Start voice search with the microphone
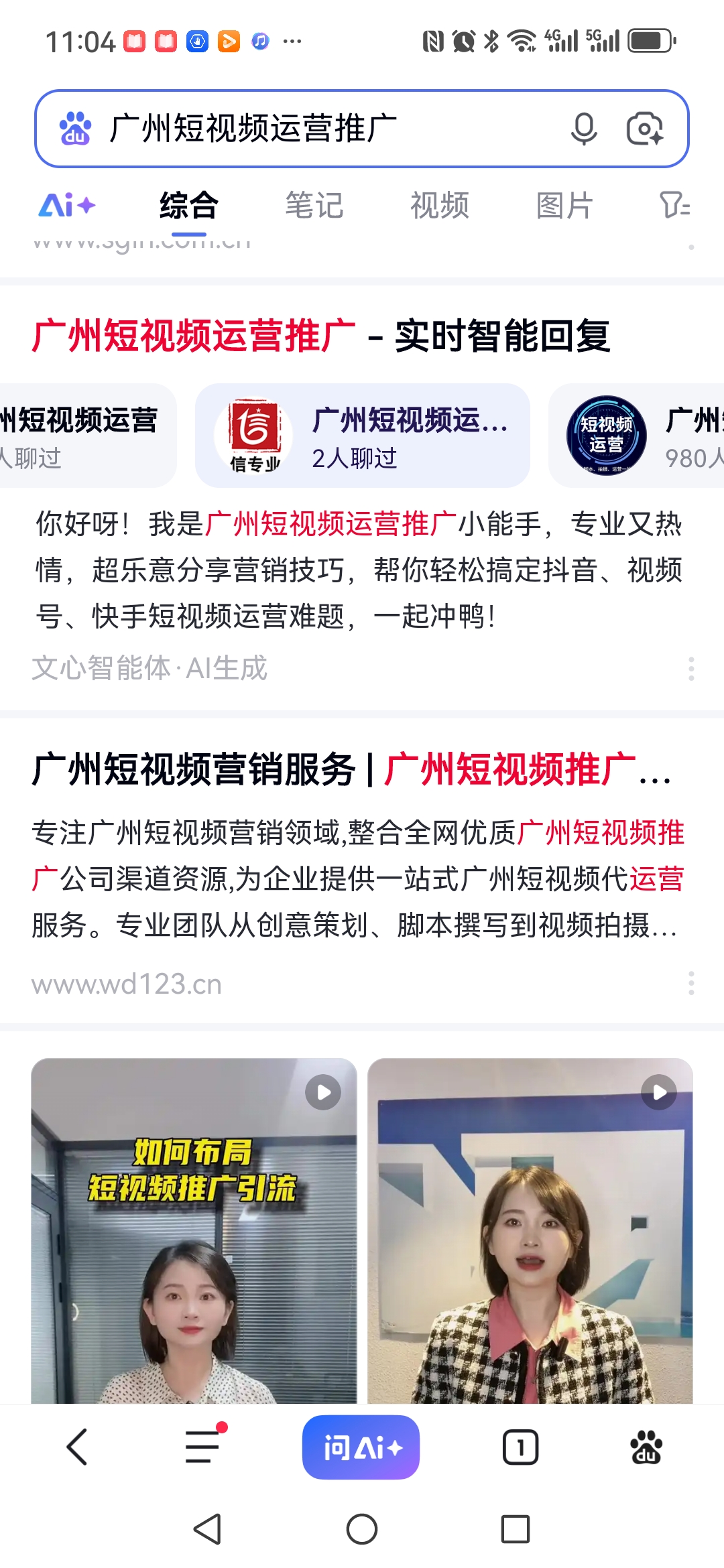This screenshot has height=1568, width=724. 583,129
